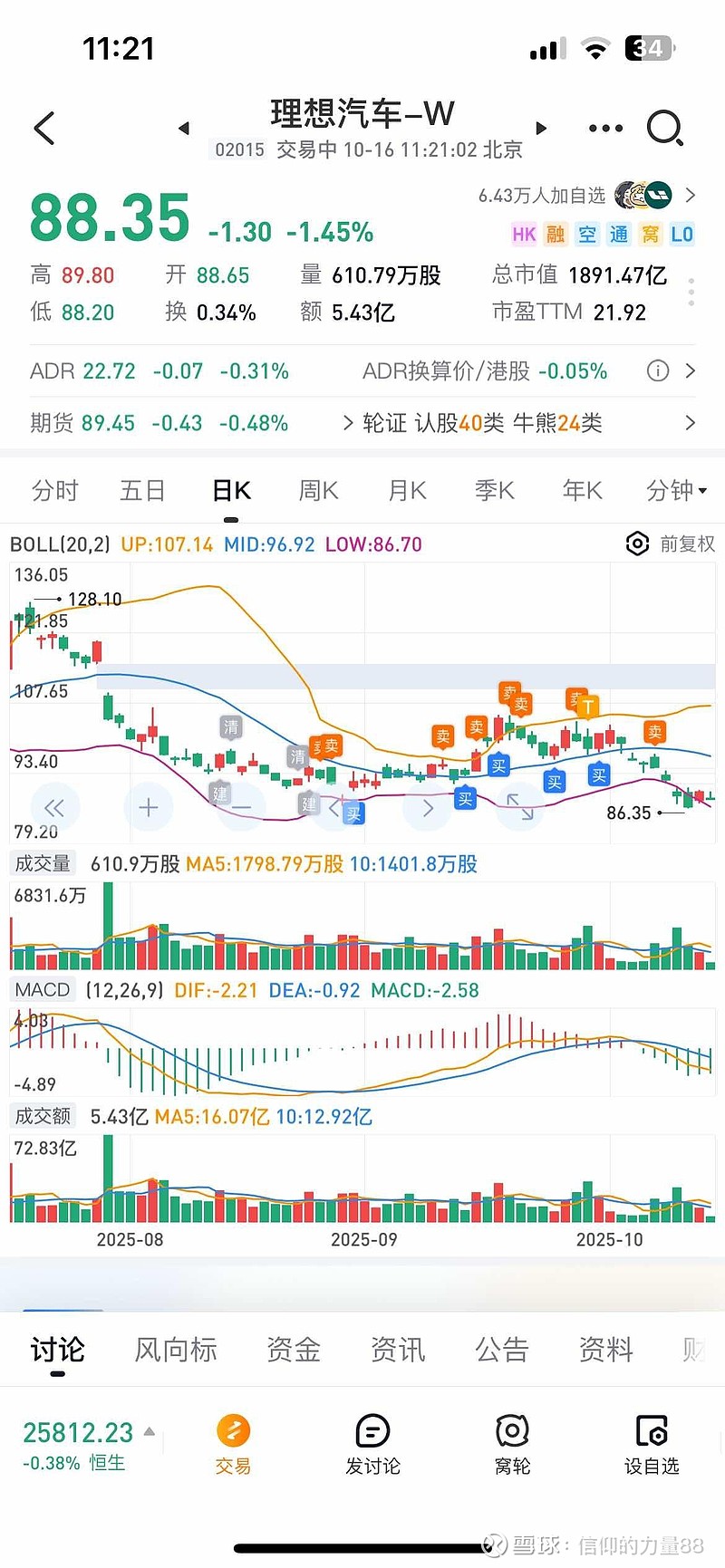Toggle 前复权 price adjustment mode
The height and width of the screenshot is (1568, 725).
[686, 544]
